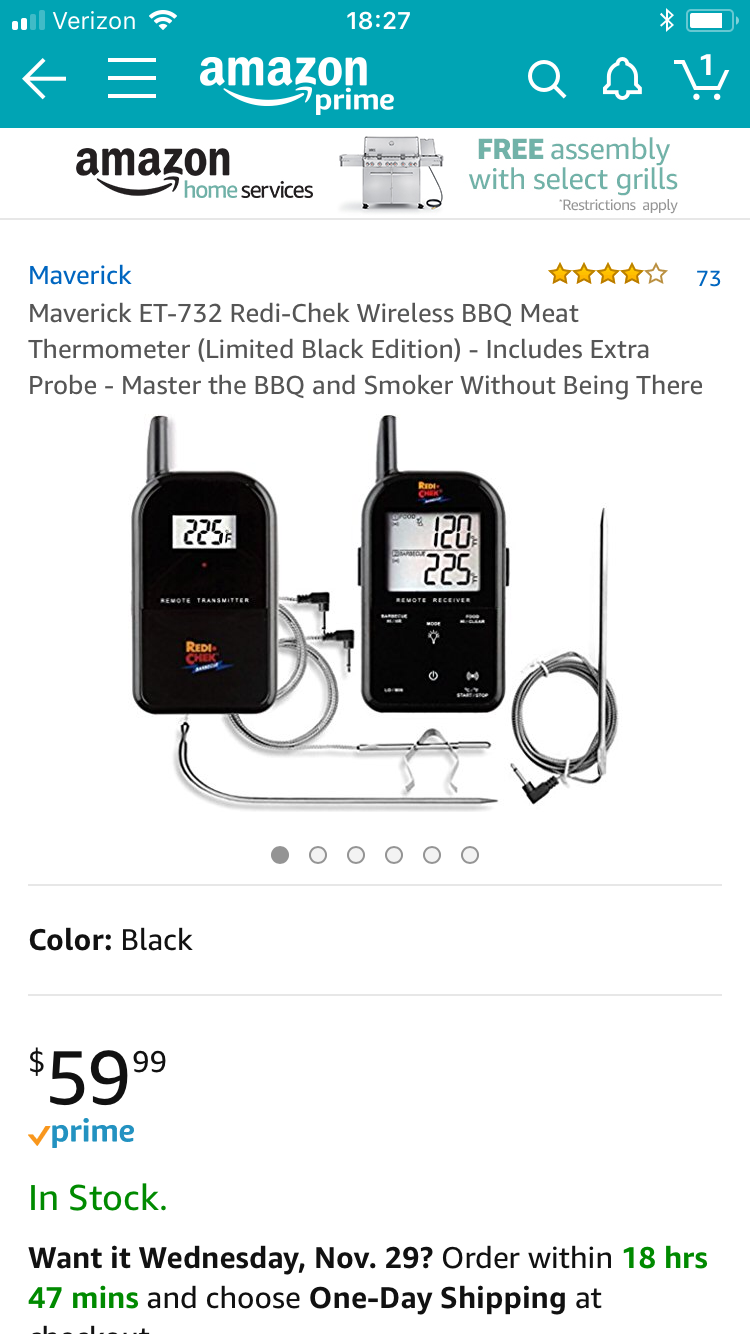Open the Amazon home services grill banner
The image size is (750, 1334).
coord(375,174)
